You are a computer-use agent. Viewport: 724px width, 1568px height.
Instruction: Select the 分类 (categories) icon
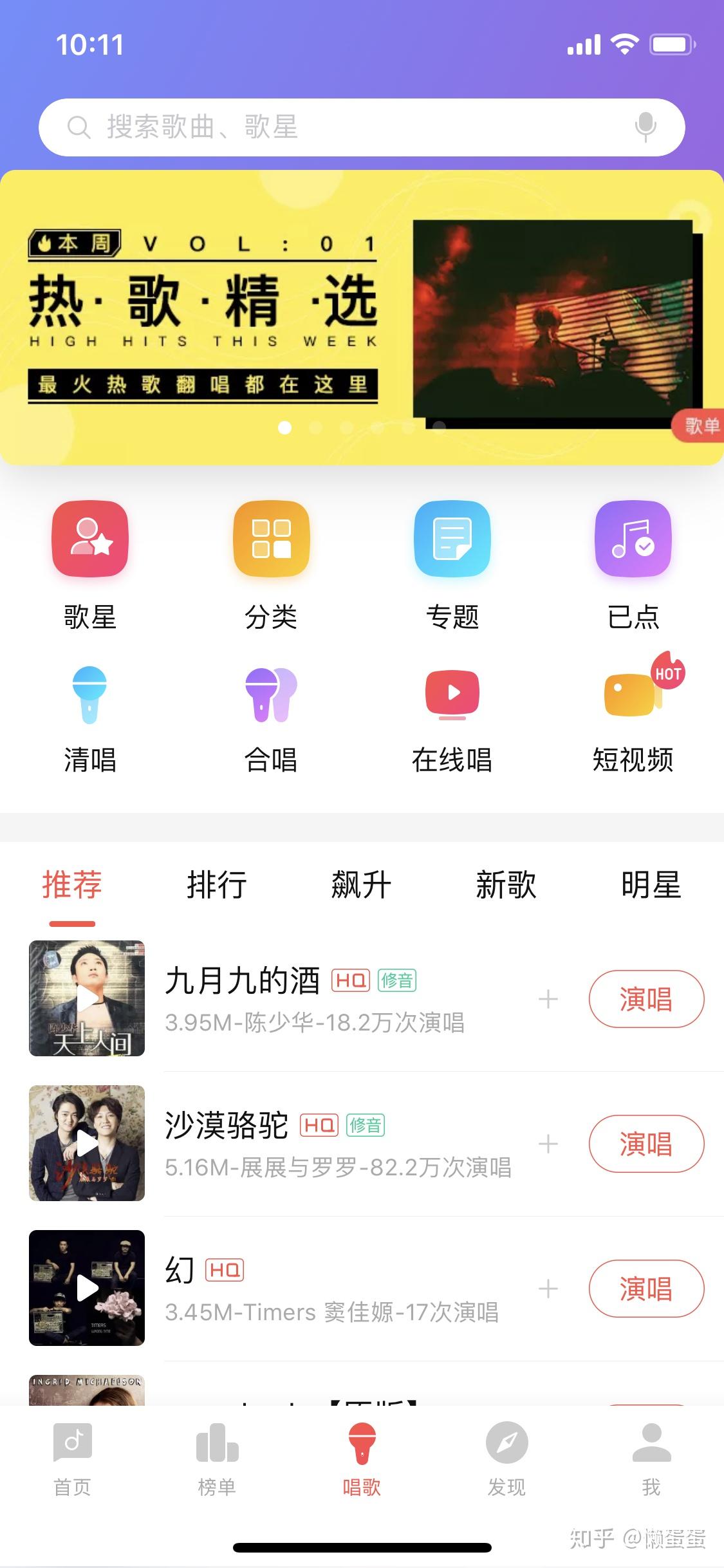pos(270,539)
